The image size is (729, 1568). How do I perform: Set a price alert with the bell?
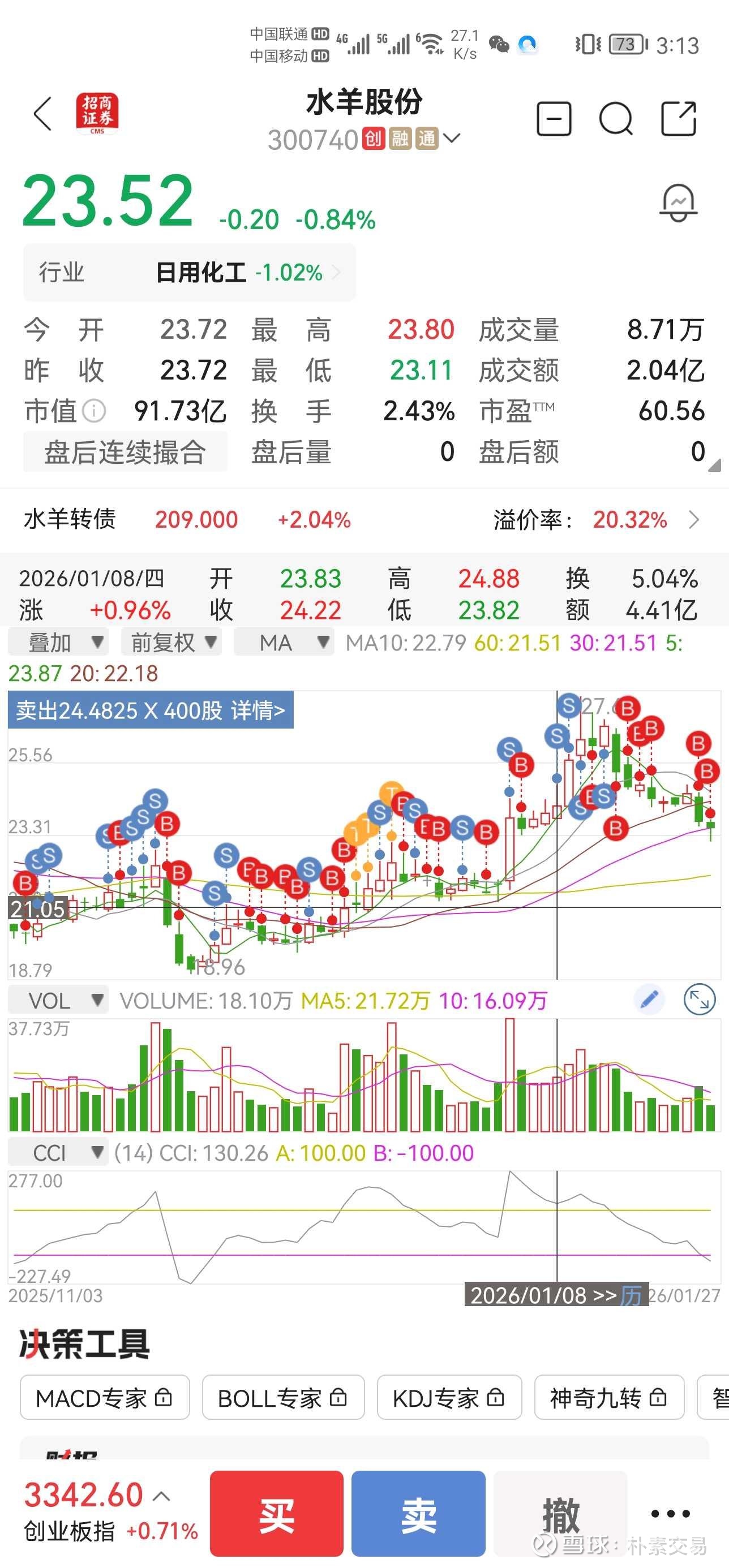(x=679, y=203)
